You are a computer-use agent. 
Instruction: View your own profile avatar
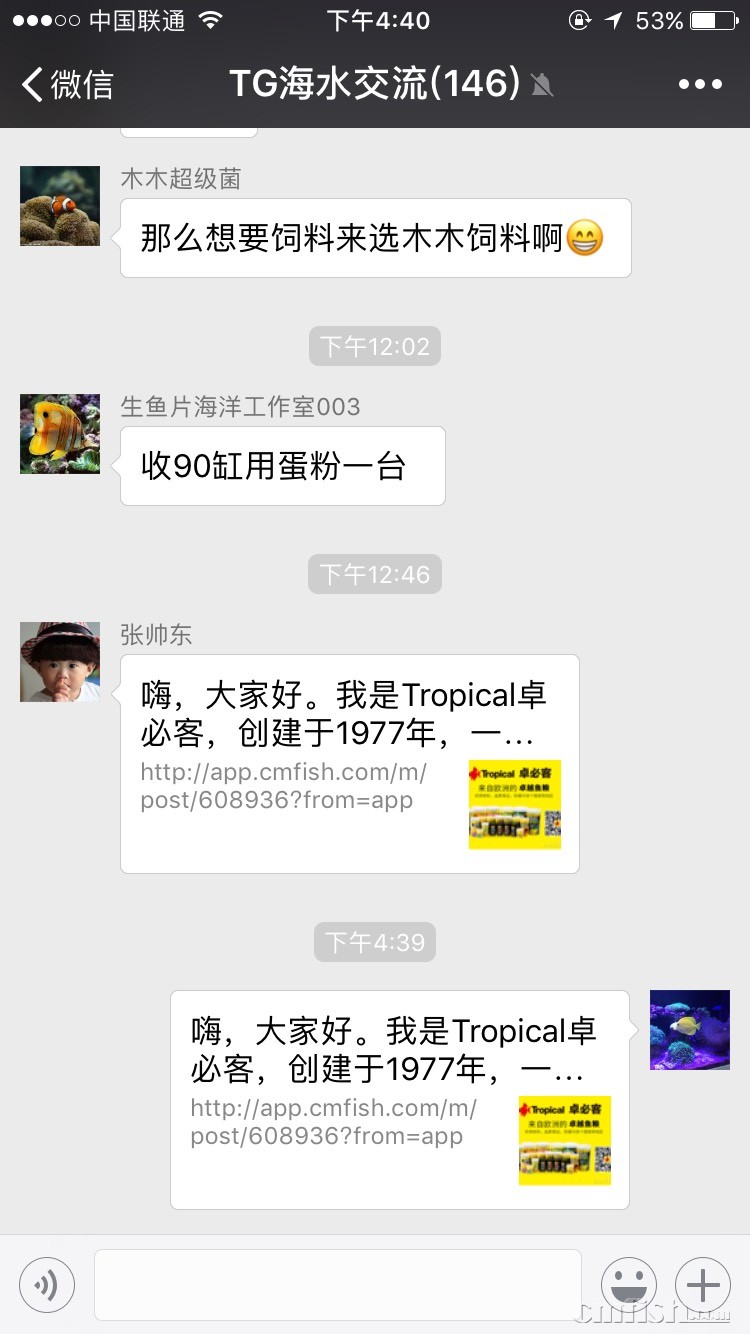[690, 1030]
